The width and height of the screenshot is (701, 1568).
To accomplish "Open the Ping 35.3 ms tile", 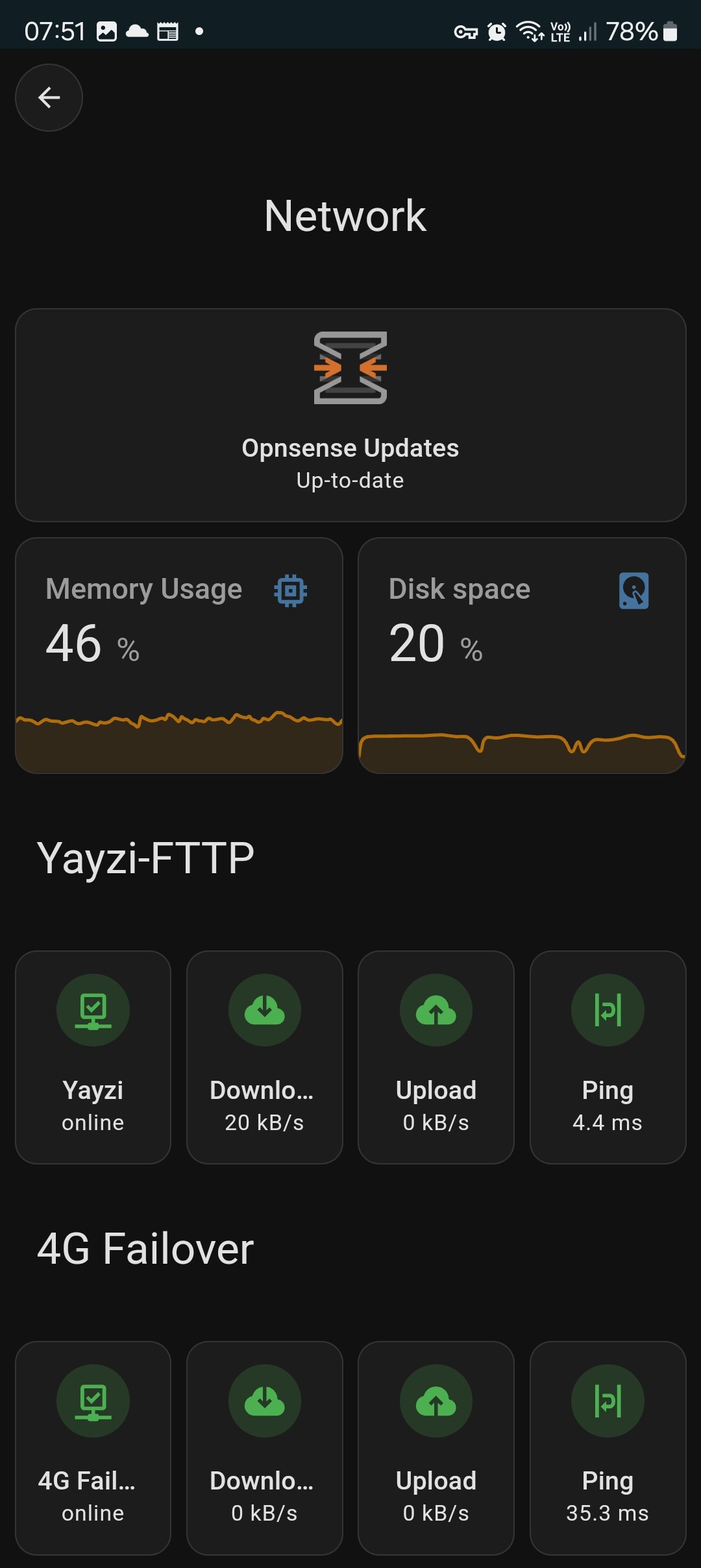I will [x=608, y=1448].
